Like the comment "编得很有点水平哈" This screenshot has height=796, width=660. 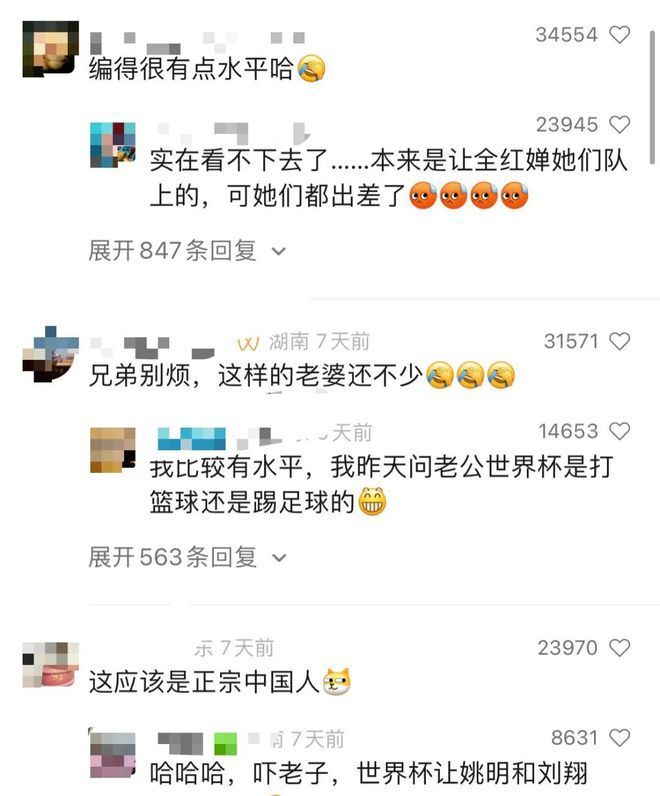tap(620, 35)
